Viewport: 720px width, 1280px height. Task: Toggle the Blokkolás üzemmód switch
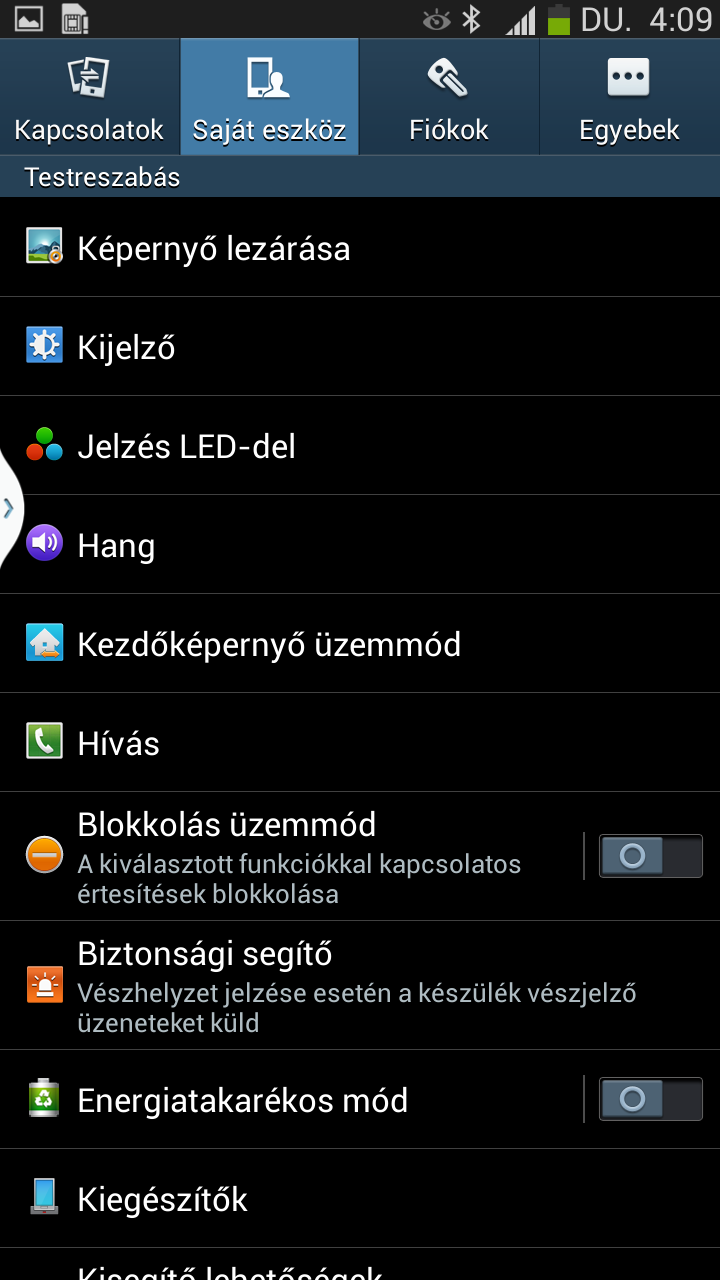650,856
